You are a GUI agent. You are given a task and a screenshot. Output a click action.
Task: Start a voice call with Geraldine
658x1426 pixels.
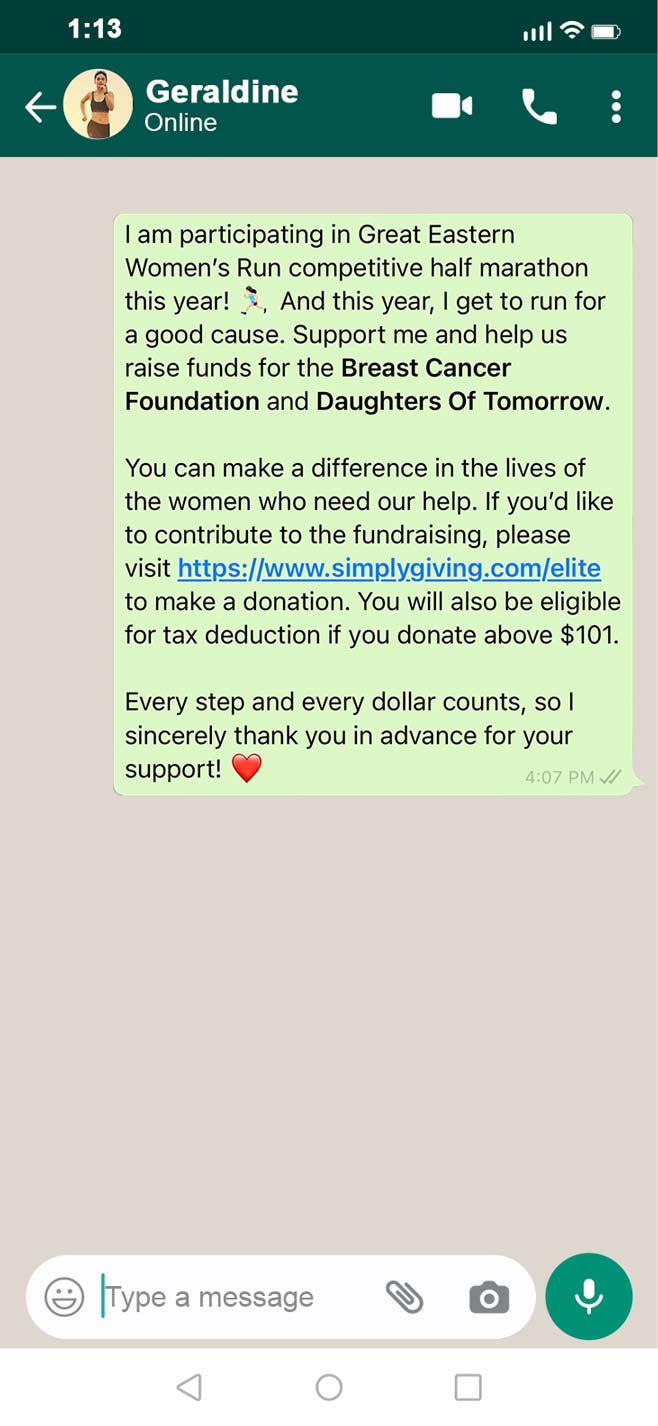point(539,106)
